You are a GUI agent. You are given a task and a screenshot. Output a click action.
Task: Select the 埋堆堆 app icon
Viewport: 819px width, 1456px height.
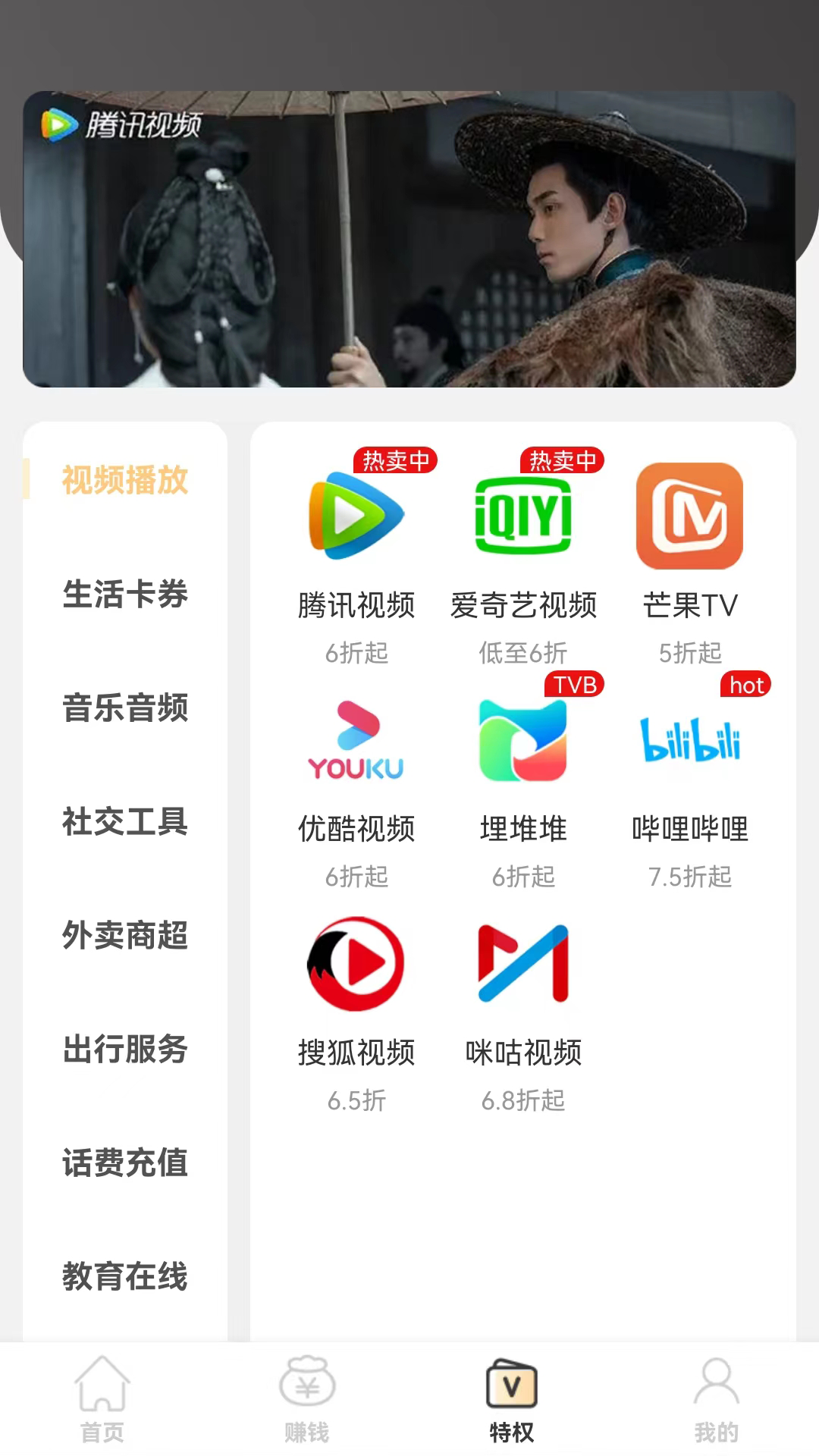(x=525, y=739)
